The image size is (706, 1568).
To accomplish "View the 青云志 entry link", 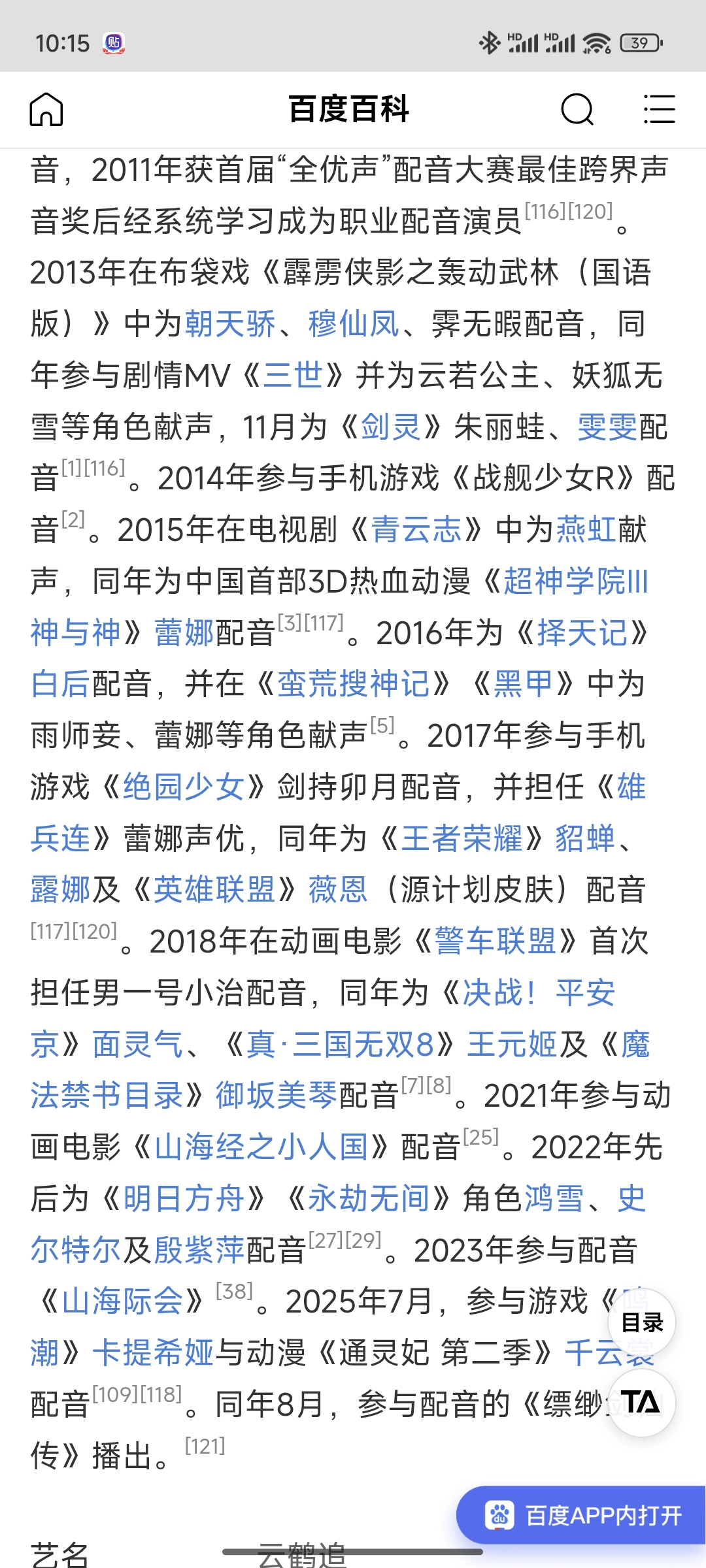I will point(416,530).
